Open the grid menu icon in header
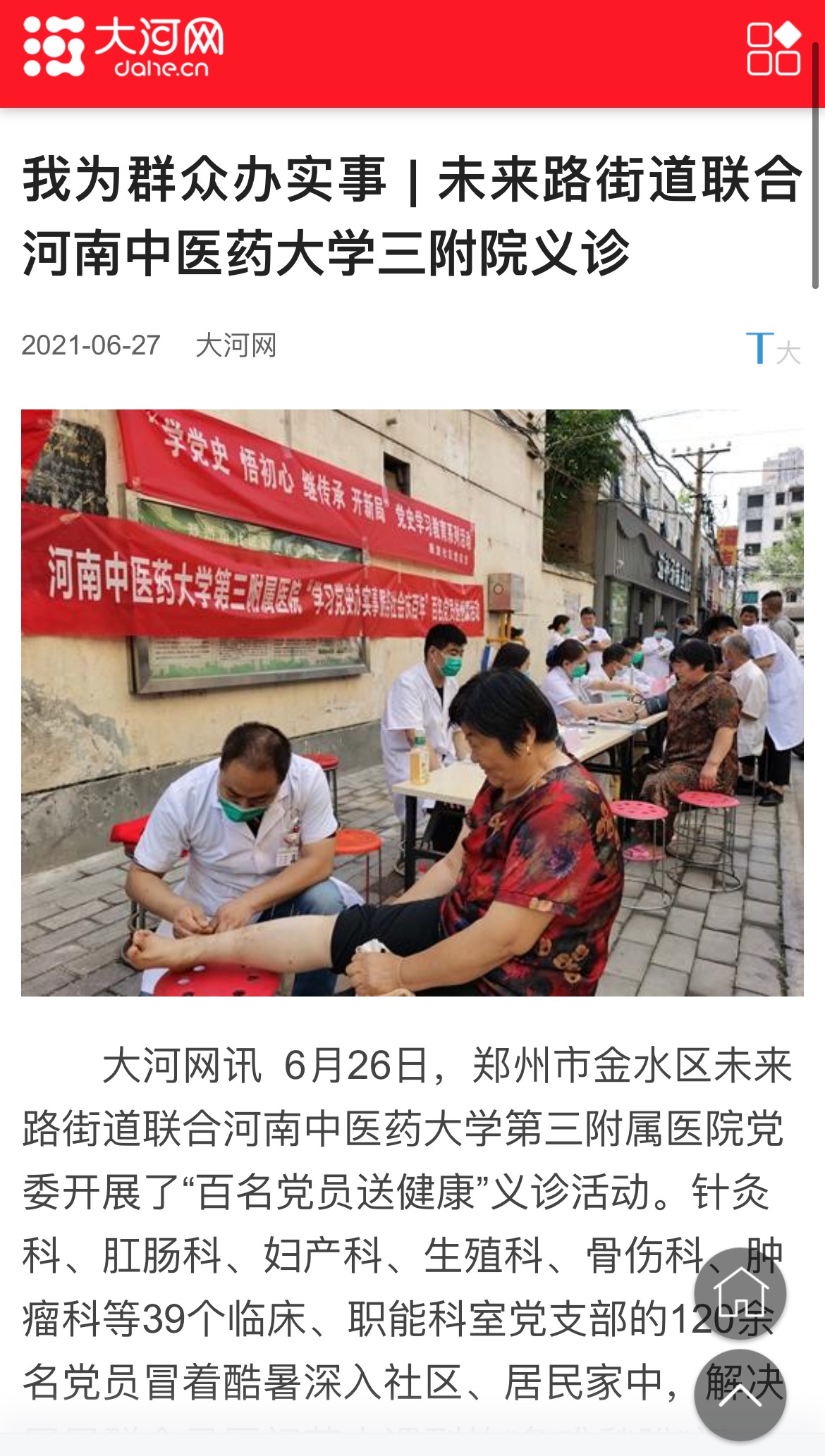This screenshot has height=1456, width=825. tap(774, 49)
